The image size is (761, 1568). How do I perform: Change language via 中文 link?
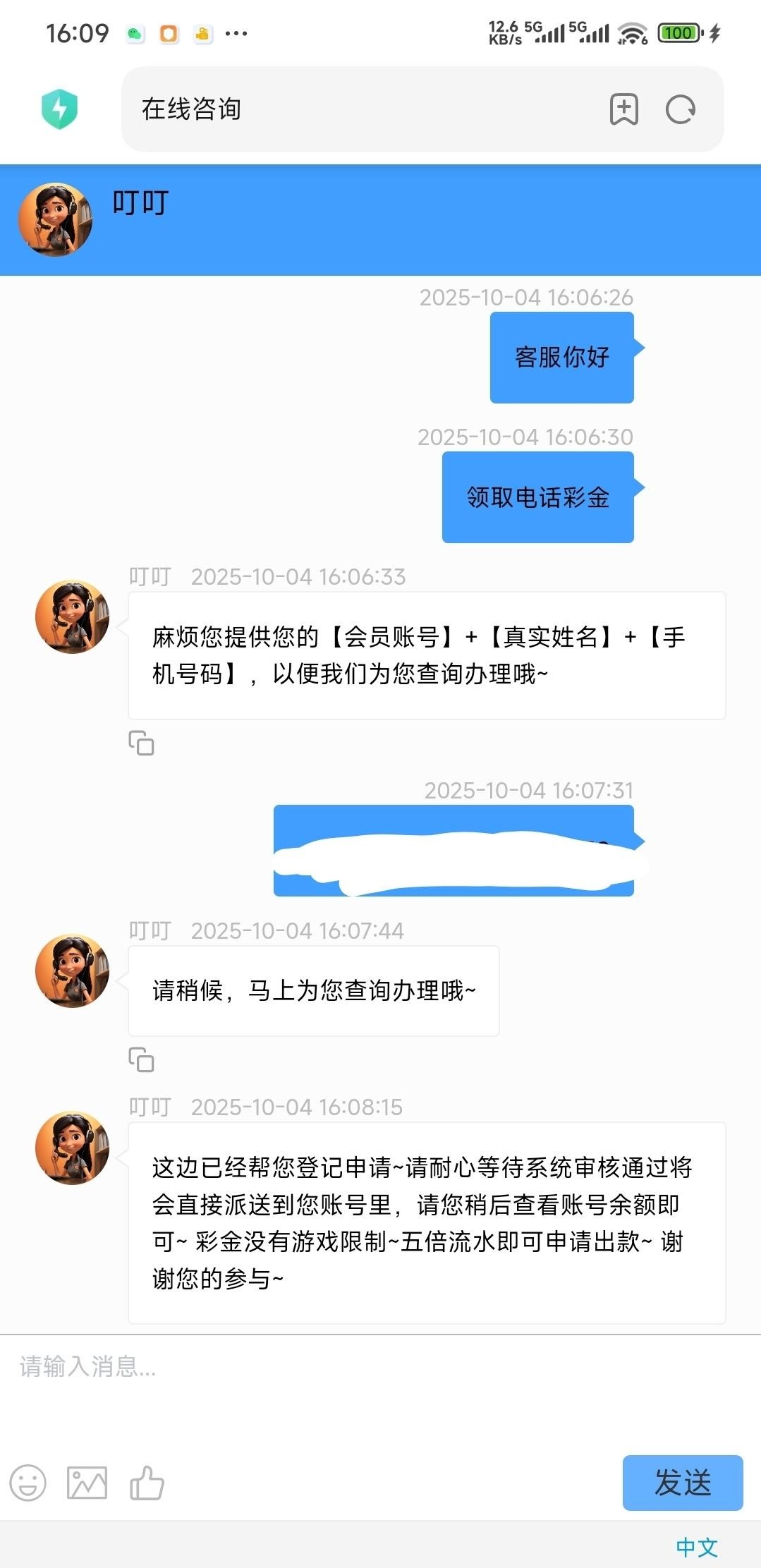(696, 1547)
